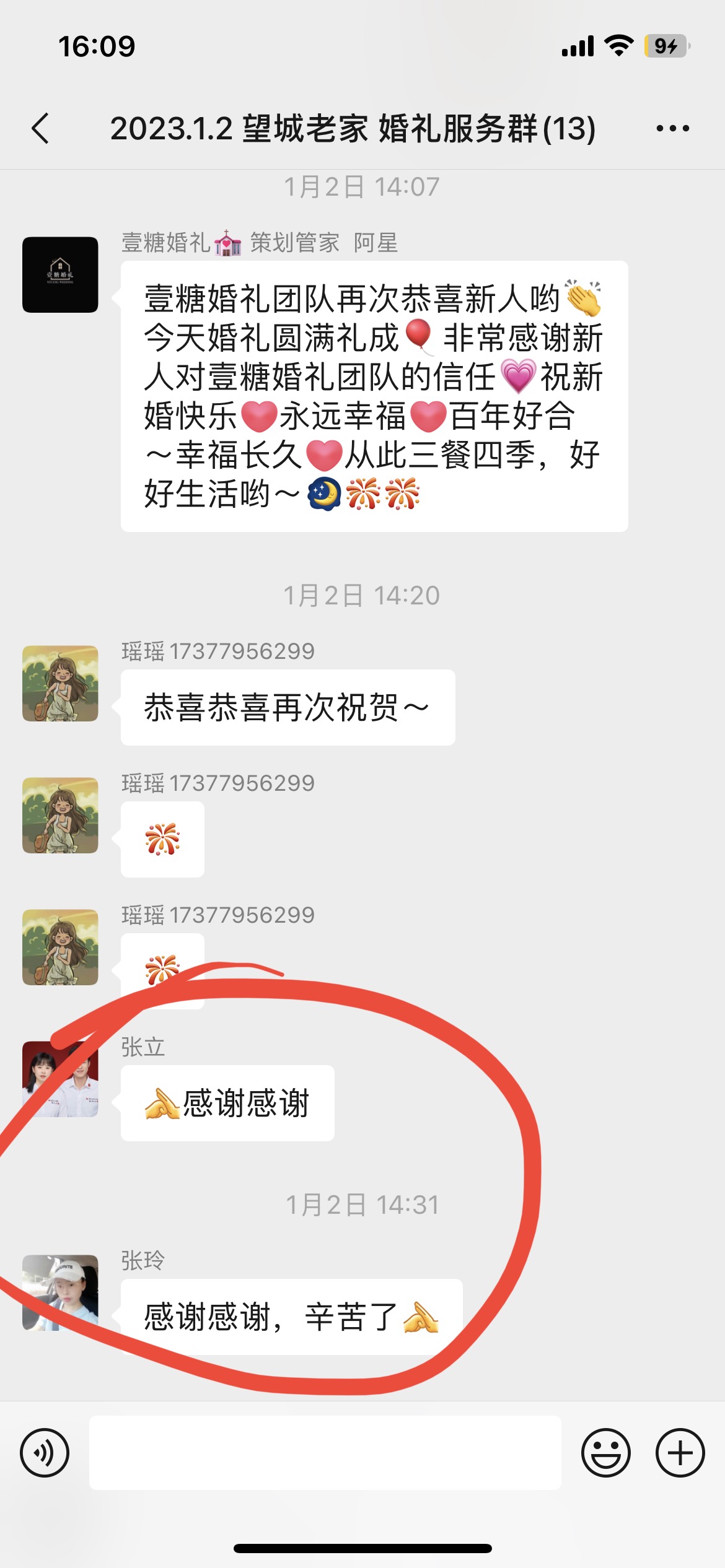Open avatar beside 恭喜恭喜再次祝贺 message
This screenshot has height=1568, width=725.
click(60, 683)
